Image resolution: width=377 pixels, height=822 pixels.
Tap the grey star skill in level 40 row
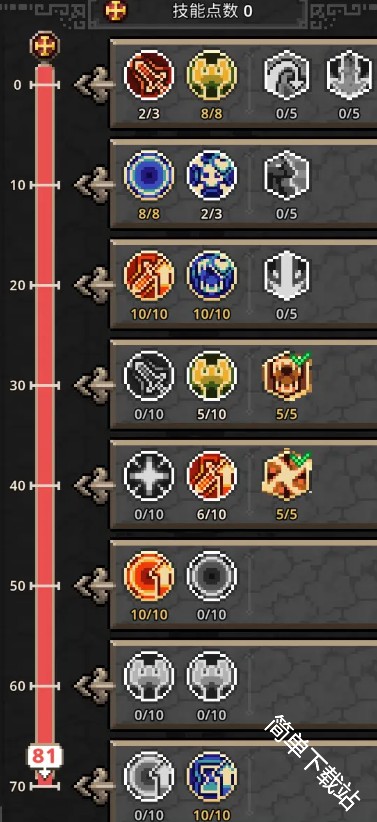tap(149, 476)
